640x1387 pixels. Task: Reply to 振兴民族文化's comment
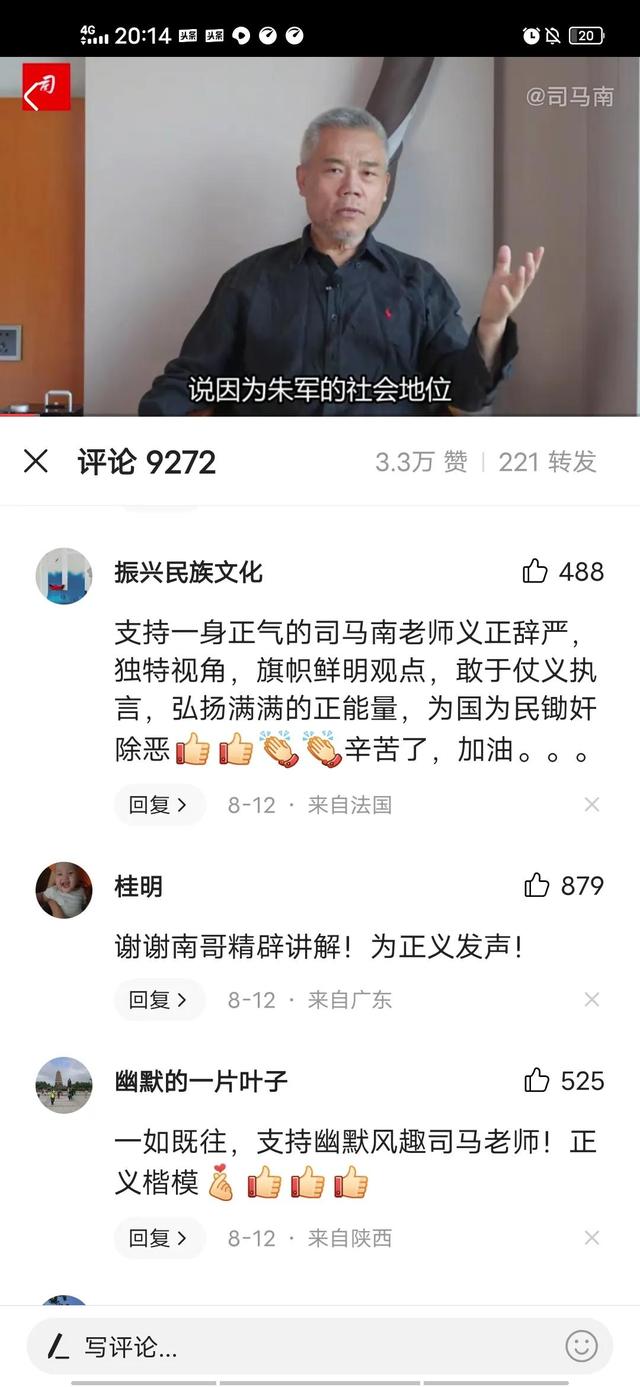coord(159,805)
